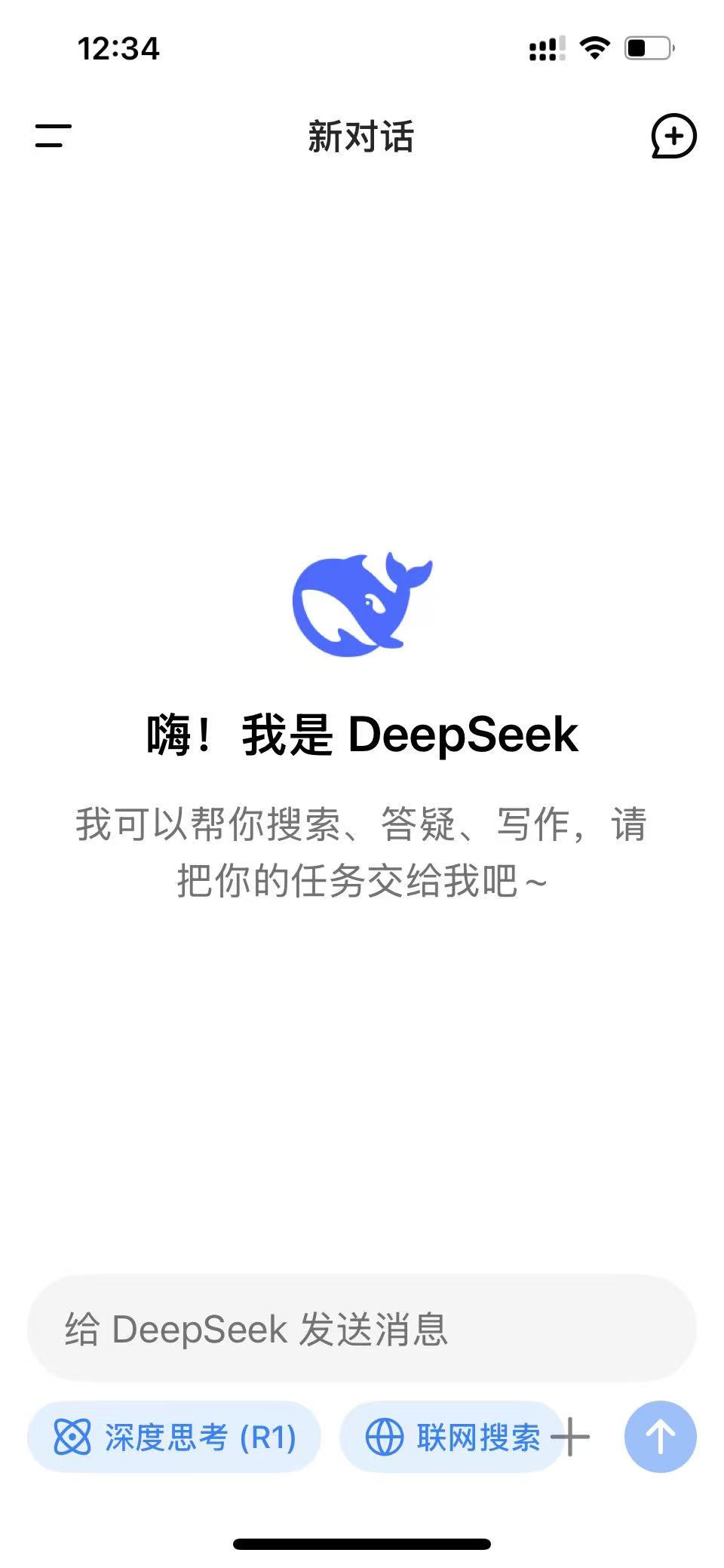
Task: Focus the DeepSeek message input field
Action: click(x=360, y=1328)
